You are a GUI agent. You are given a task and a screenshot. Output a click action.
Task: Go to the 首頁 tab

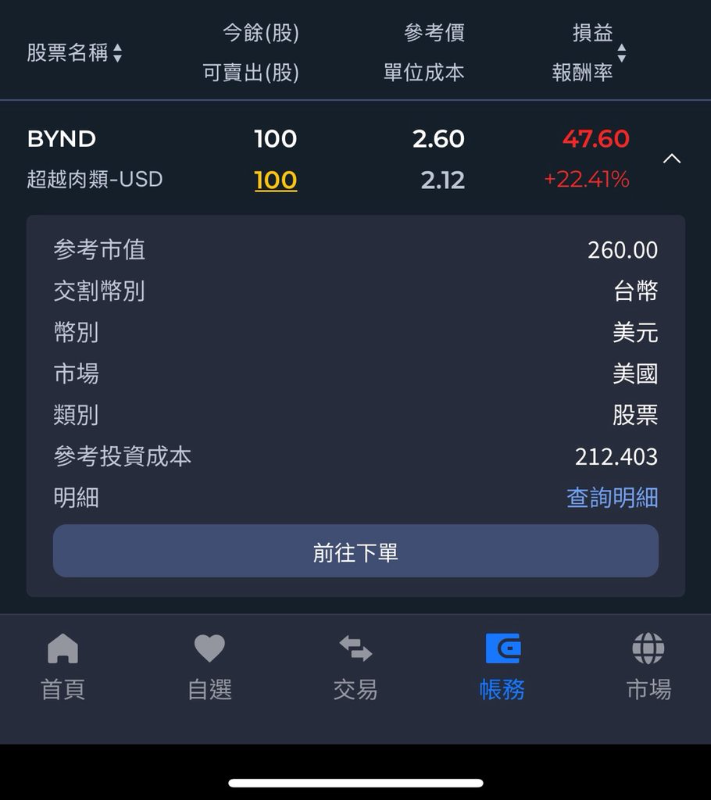[63, 667]
